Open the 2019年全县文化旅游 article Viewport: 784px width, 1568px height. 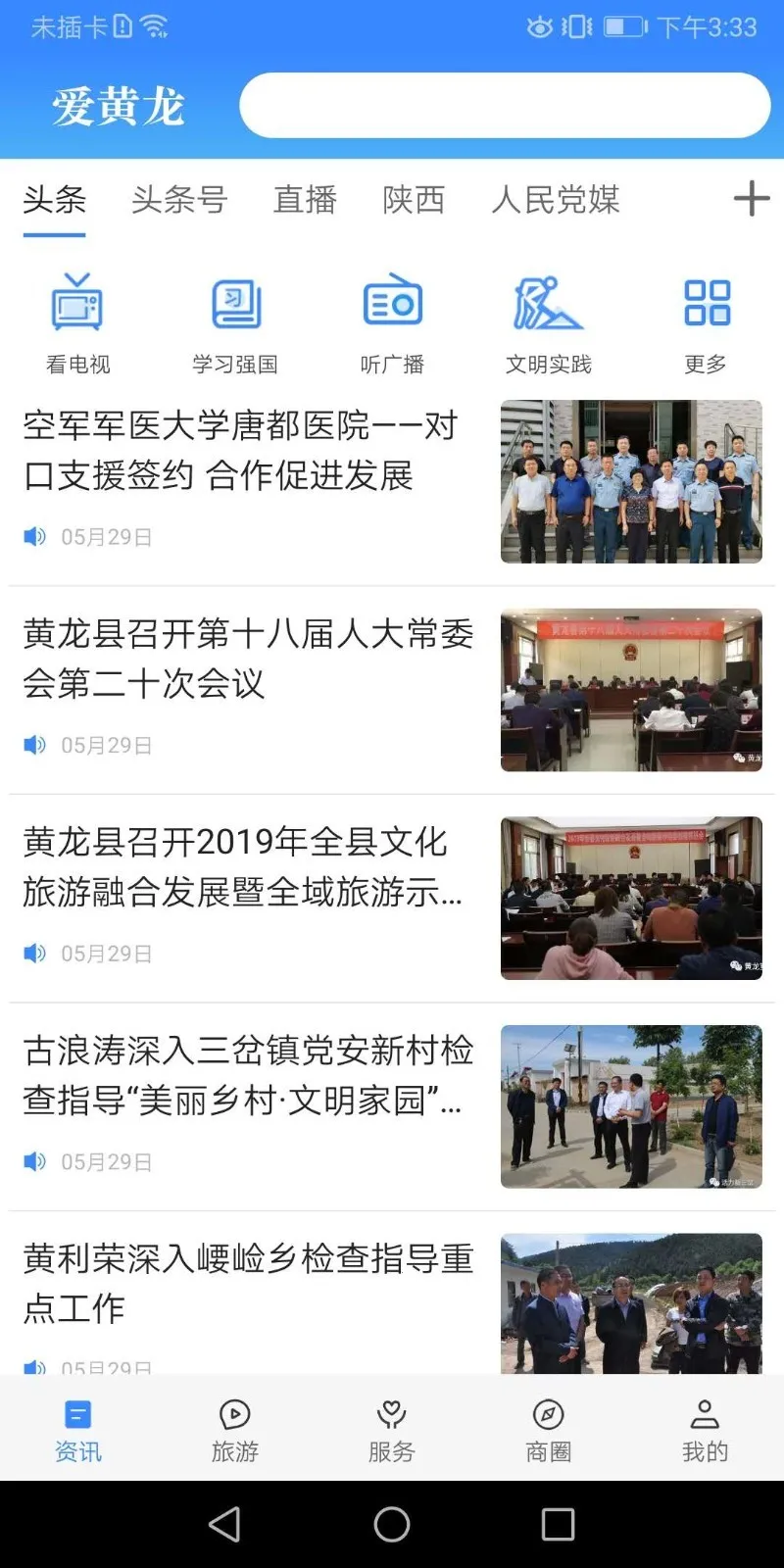pyautogui.click(x=242, y=867)
